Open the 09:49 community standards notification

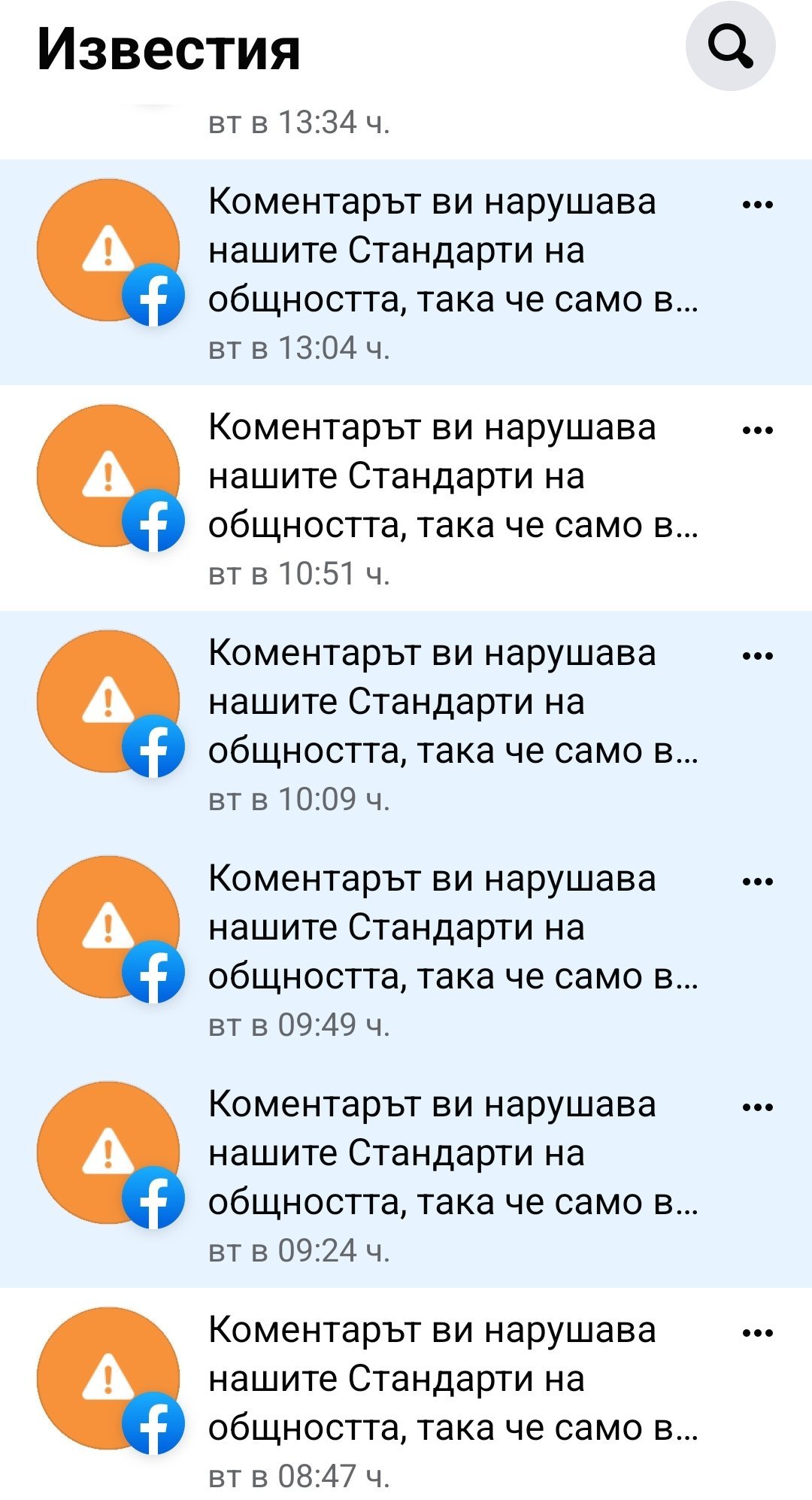coord(451,949)
